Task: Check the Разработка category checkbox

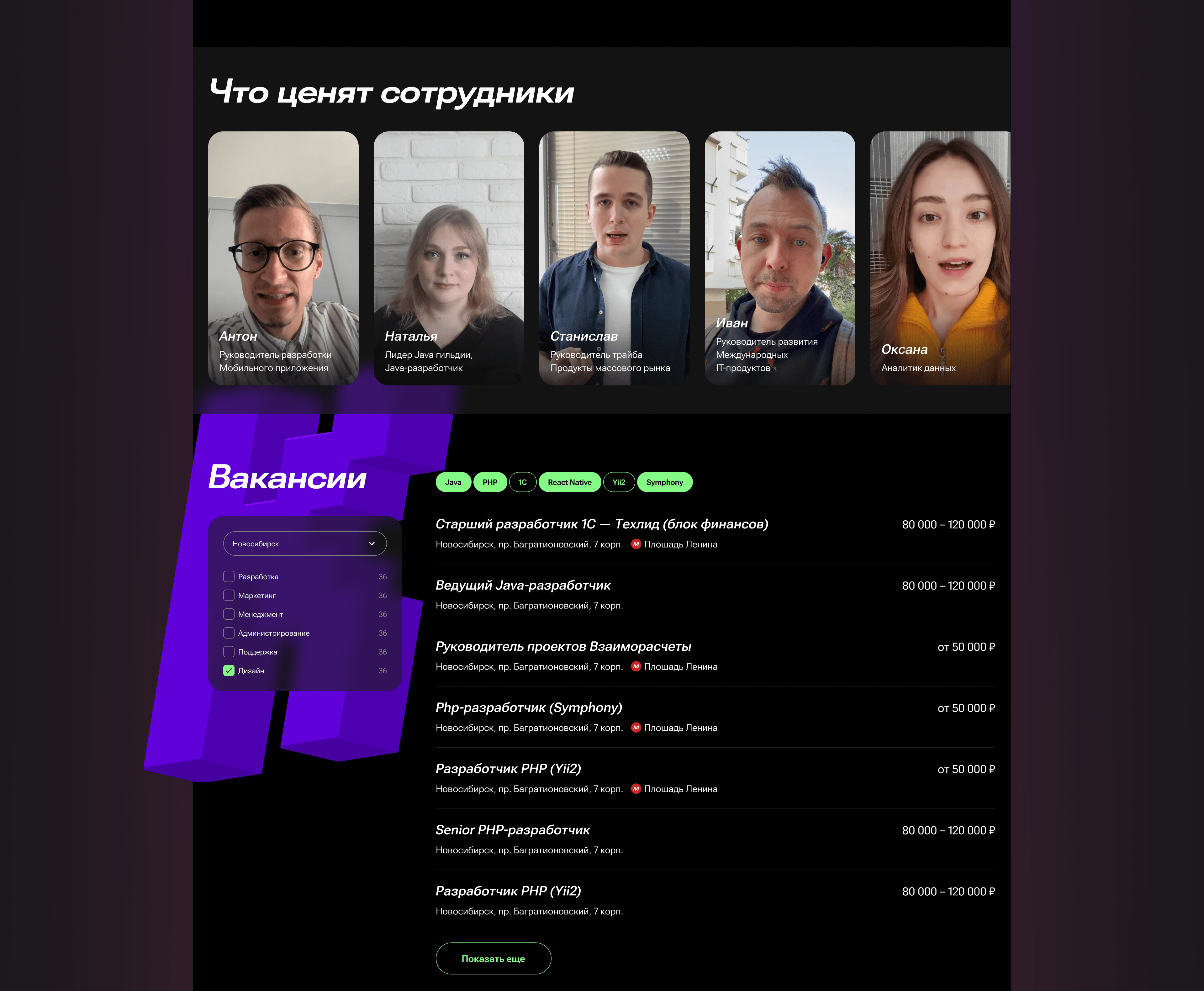Action: point(229,576)
